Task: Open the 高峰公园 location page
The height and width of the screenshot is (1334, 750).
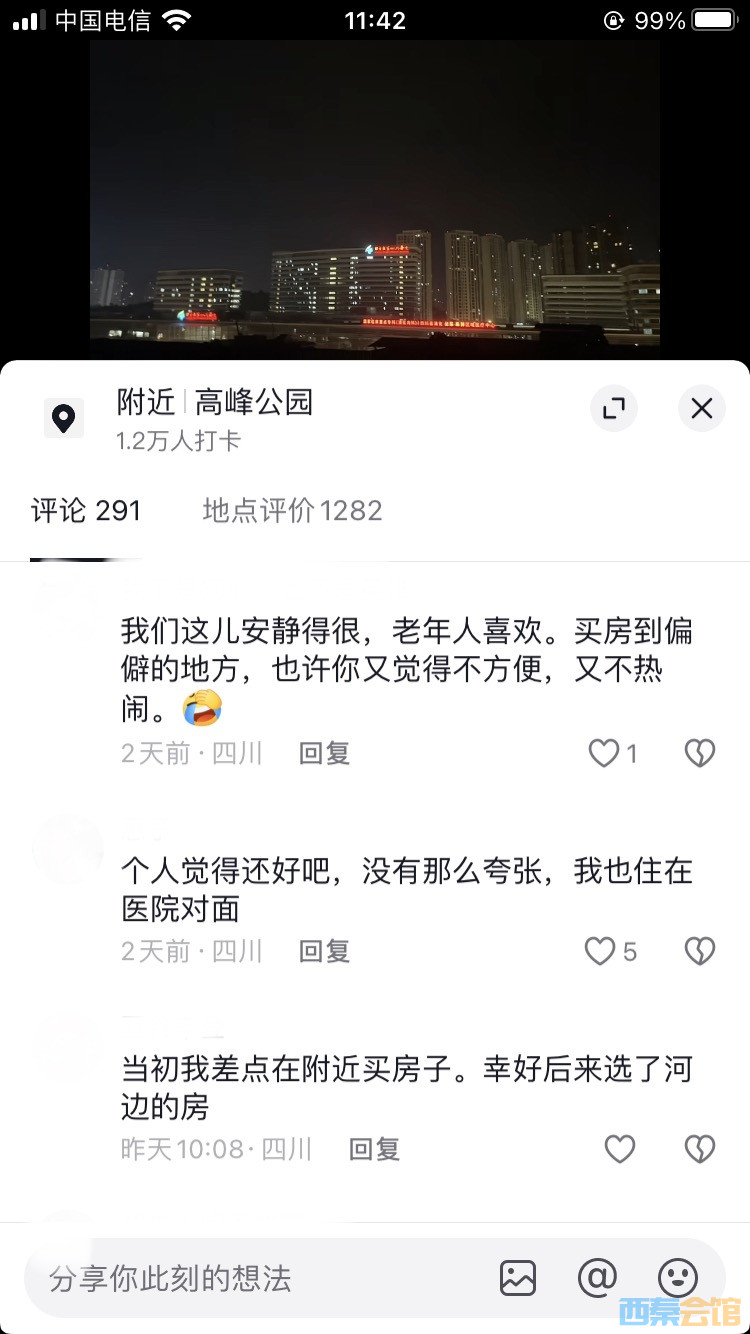Action: coord(253,403)
